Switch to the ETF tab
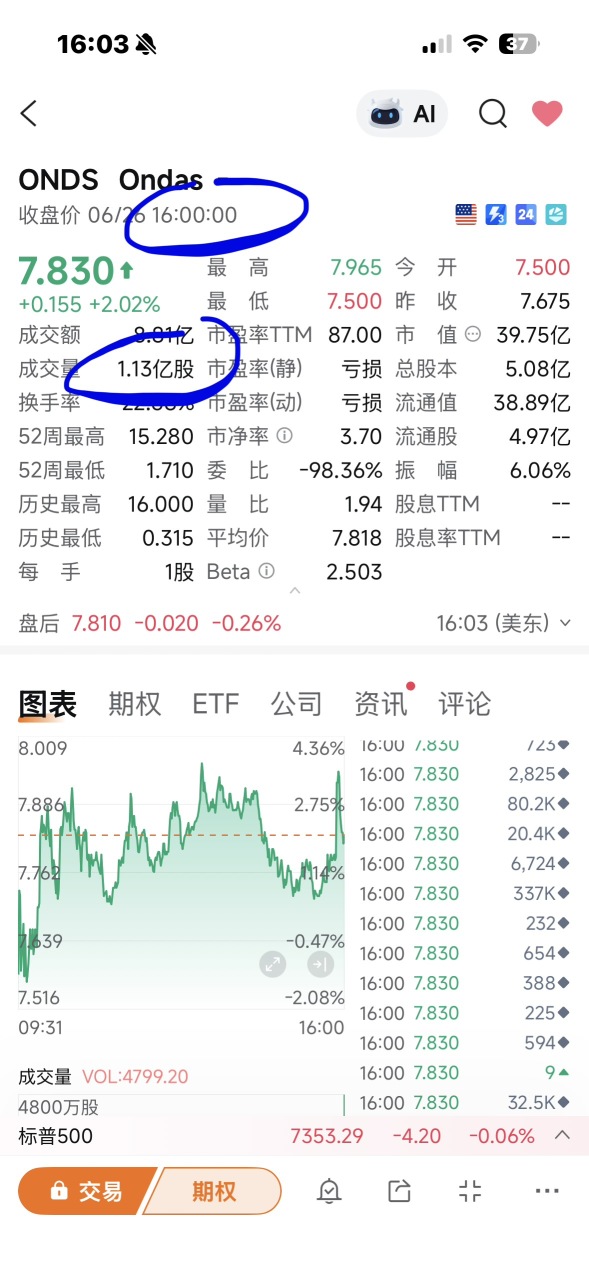Image resolution: width=589 pixels, height=1278 pixels. click(216, 704)
